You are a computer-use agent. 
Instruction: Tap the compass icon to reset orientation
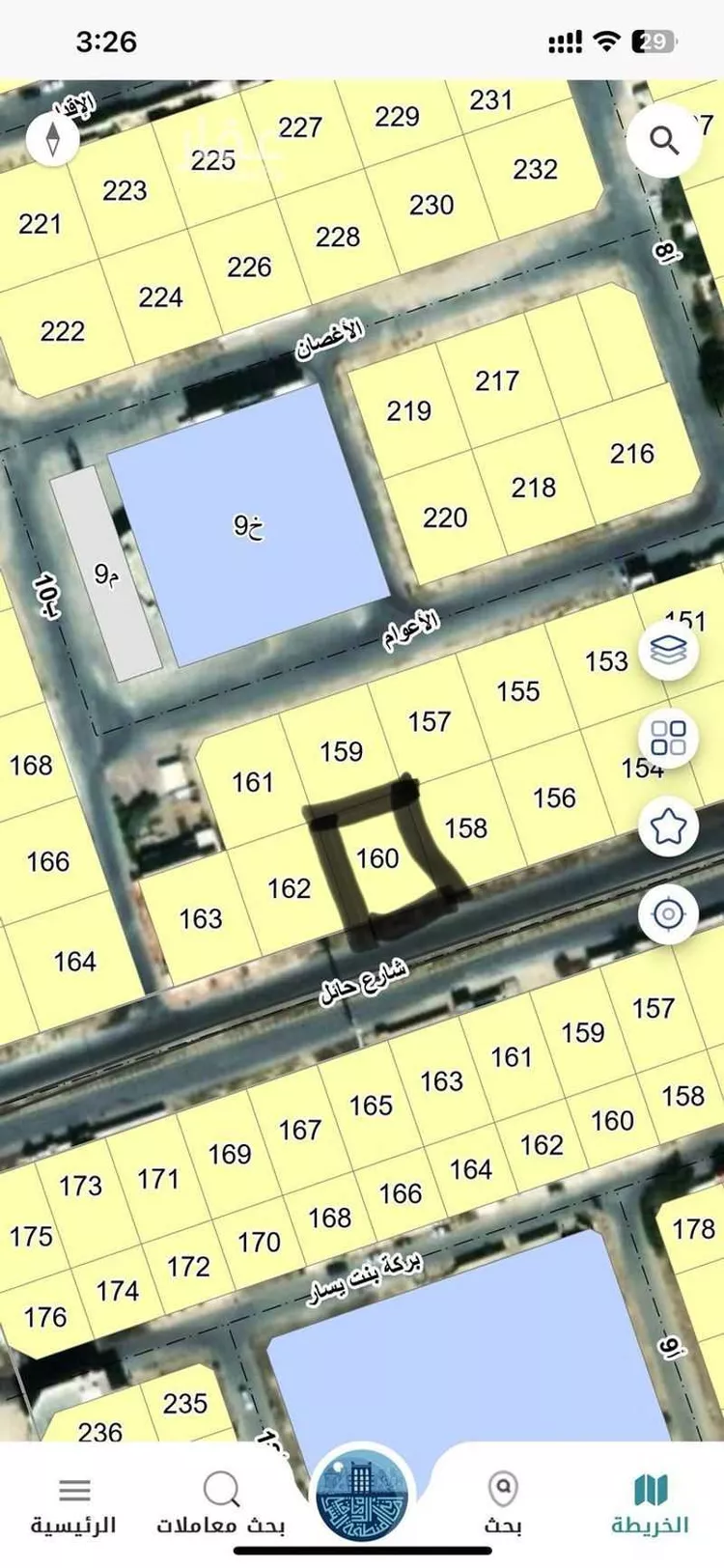click(52, 139)
